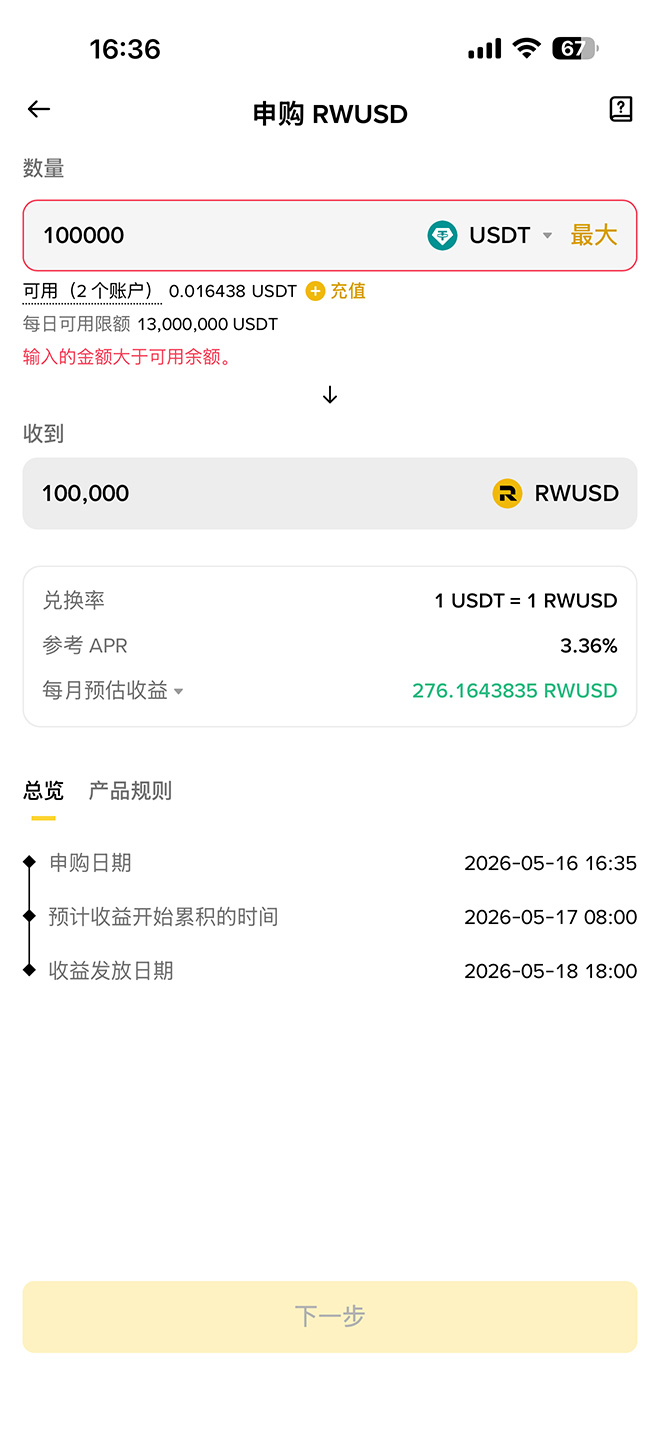This screenshot has width=660, height=1434.
Task: Switch to the 产品规则 tab
Action: [x=130, y=791]
